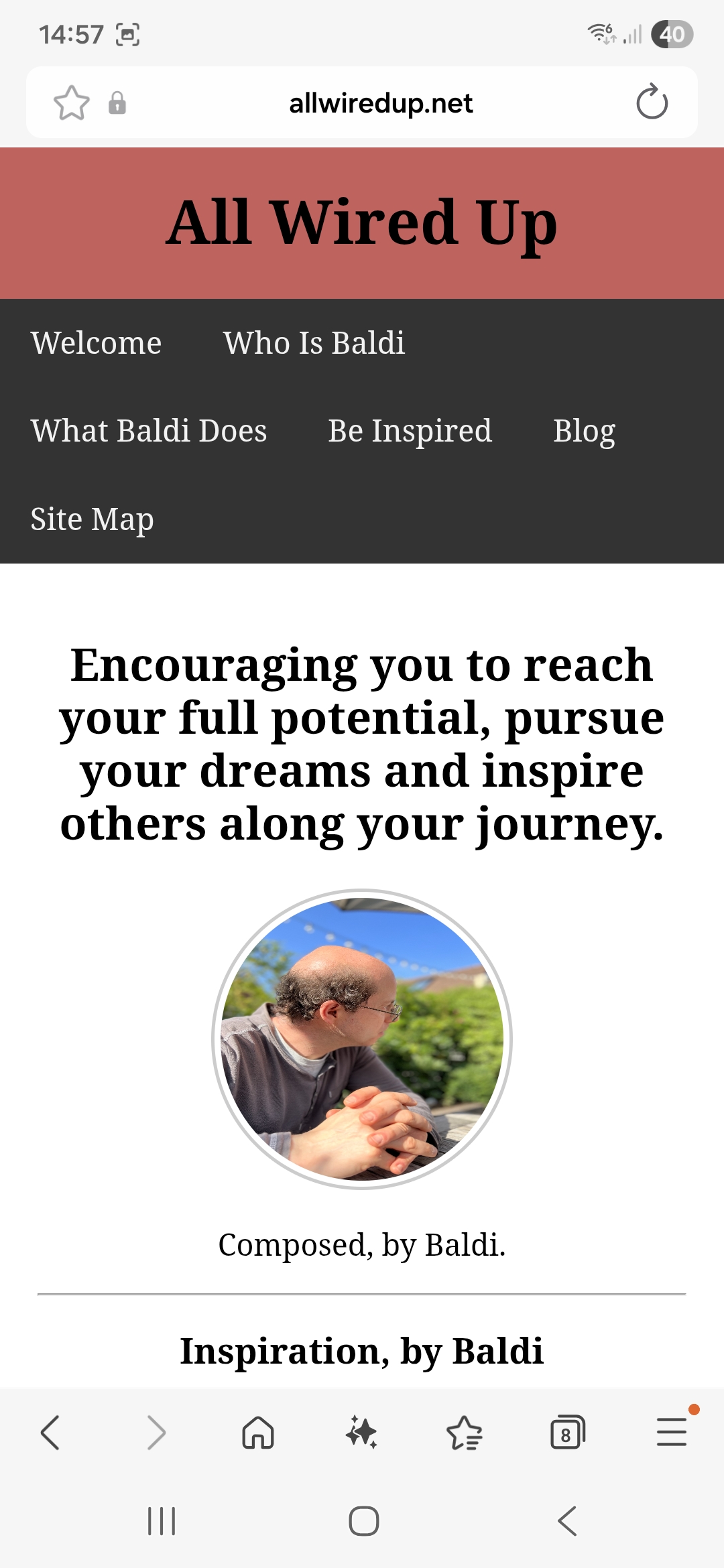The height and width of the screenshot is (1568, 724).
Task: Show recent apps from navigation bar
Action: coord(162,1520)
